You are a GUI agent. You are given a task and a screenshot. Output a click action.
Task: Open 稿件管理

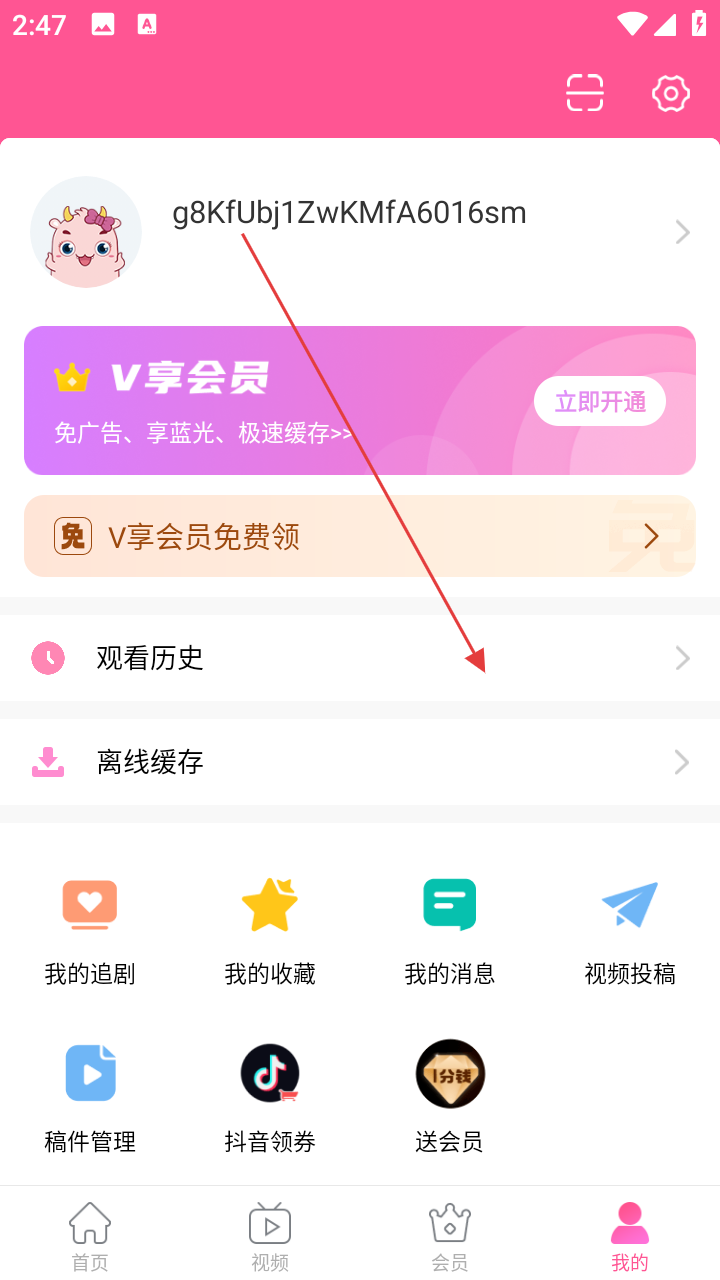(90, 1097)
